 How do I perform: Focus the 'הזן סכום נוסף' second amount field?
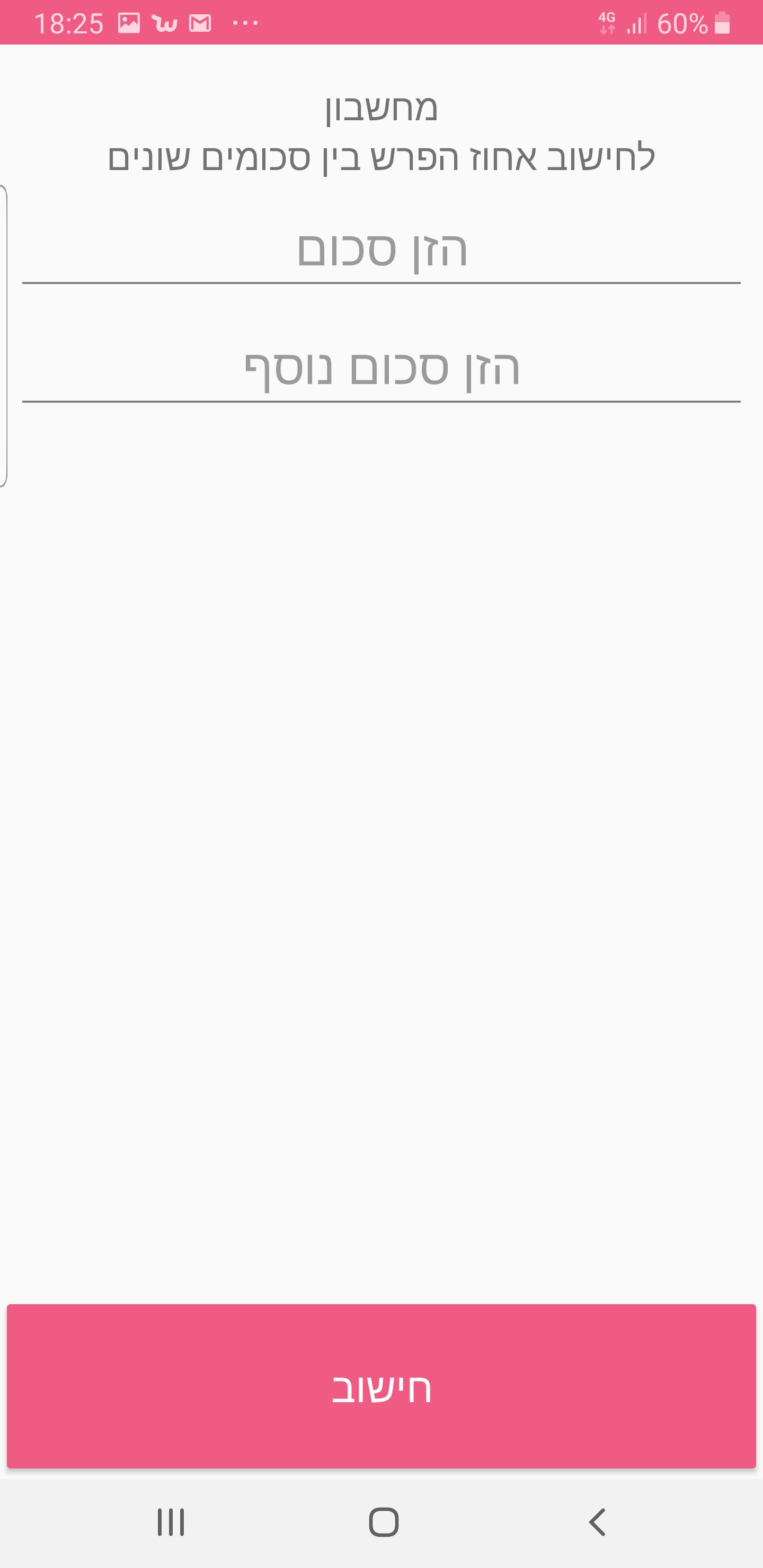tap(381, 369)
